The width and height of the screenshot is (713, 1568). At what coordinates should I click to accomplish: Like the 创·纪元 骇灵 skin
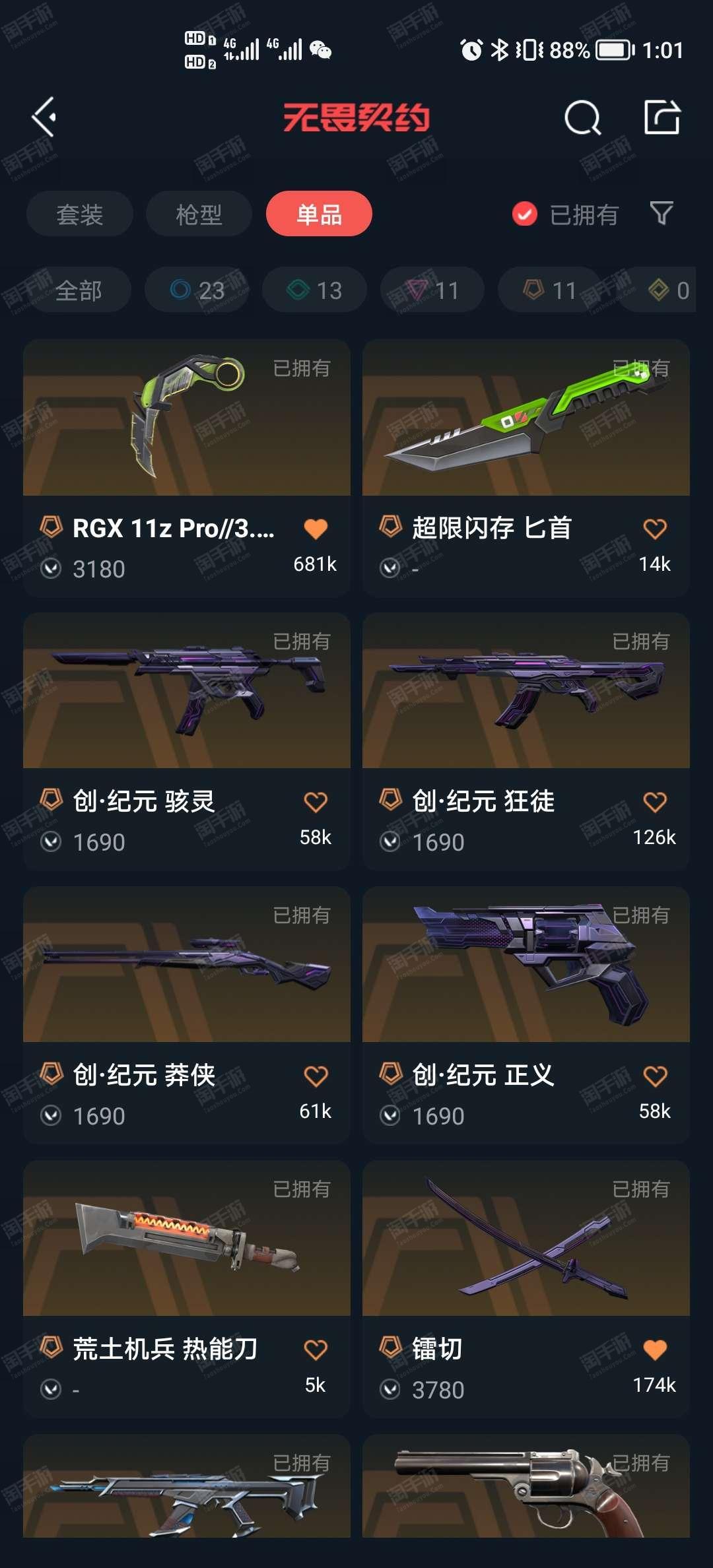pyautogui.click(x=316, y=802)
